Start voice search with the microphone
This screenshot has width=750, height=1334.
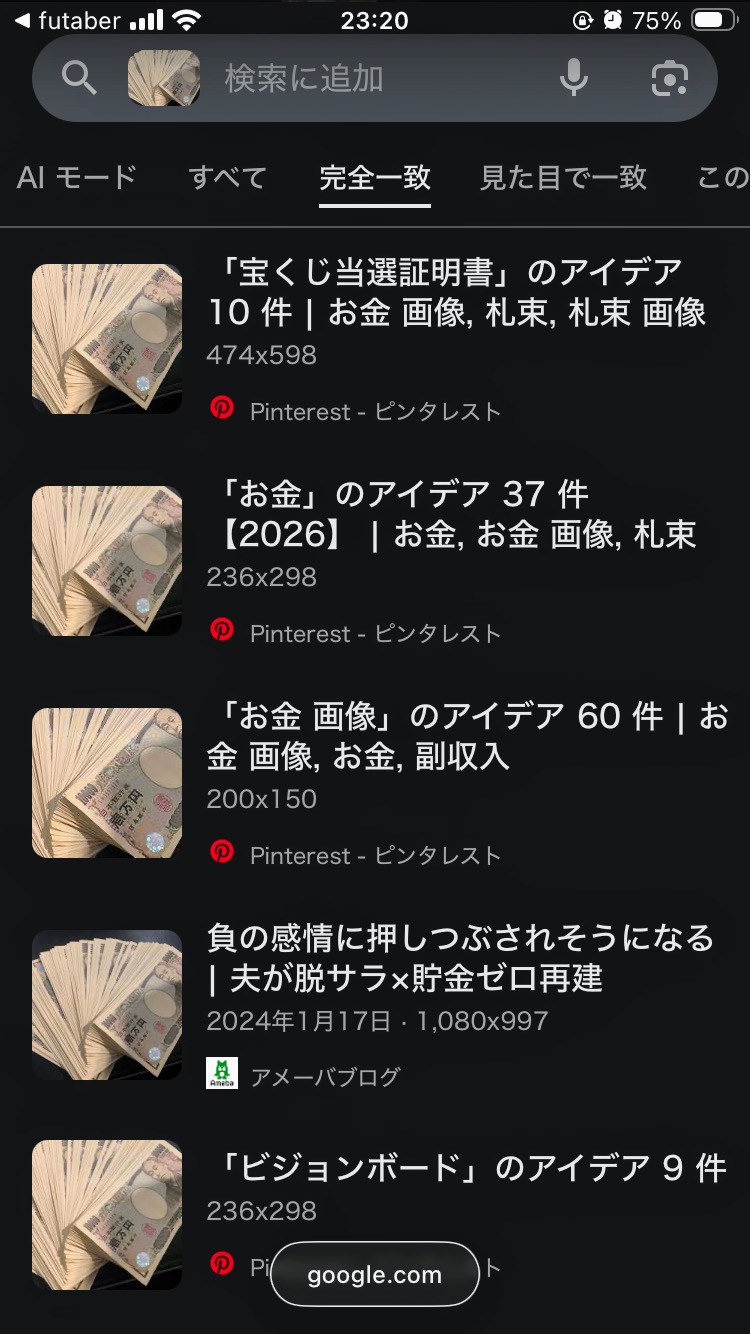pos(574,78)
